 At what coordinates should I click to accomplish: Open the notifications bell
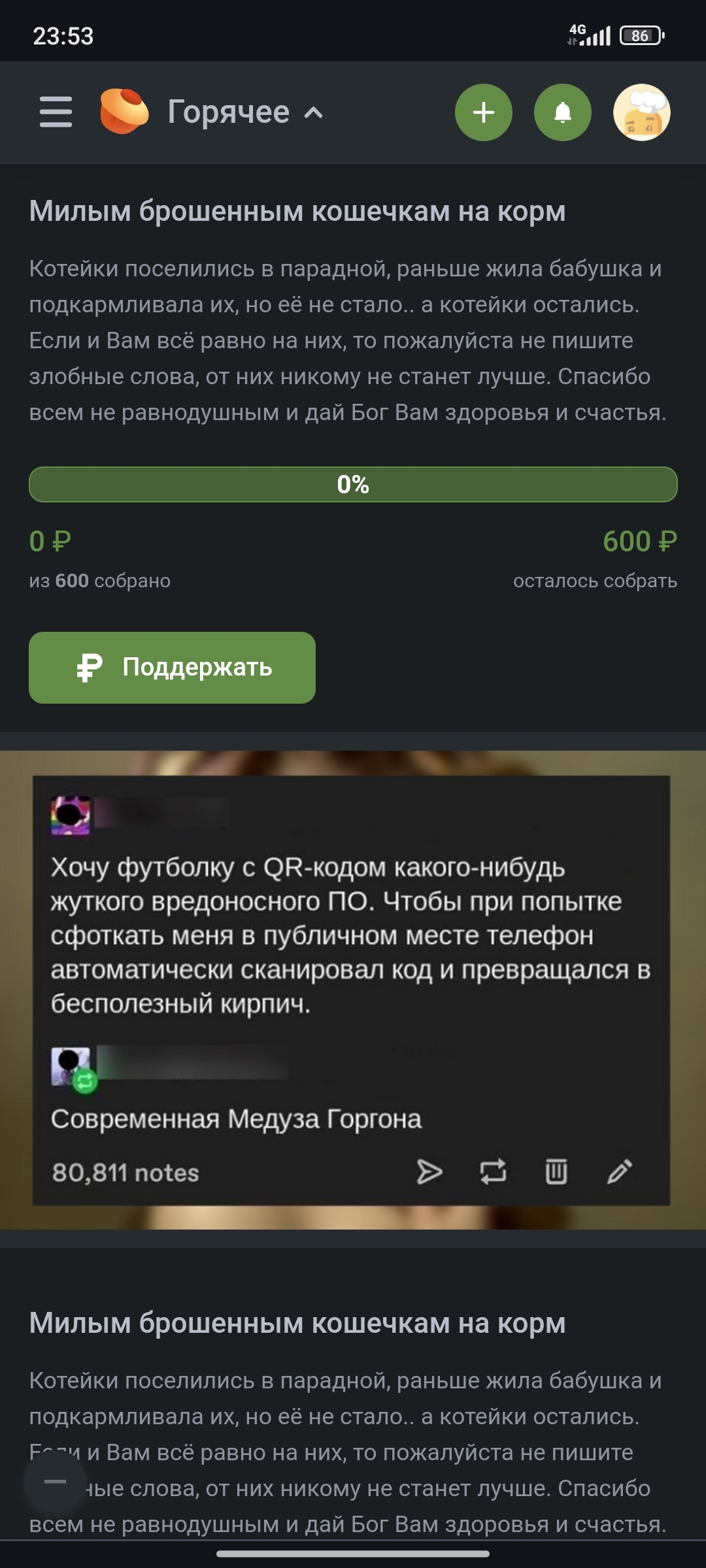563,112
